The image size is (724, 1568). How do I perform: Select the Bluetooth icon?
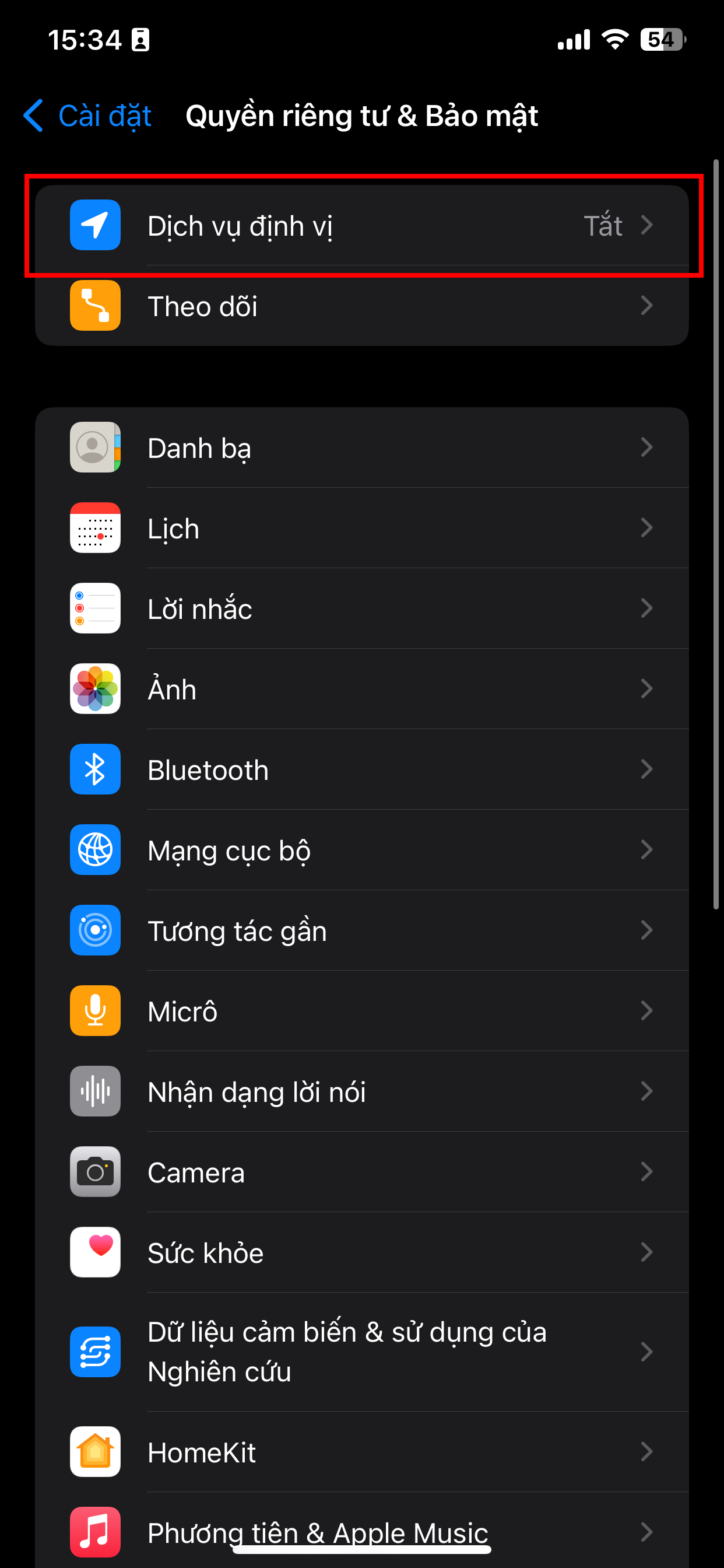click(x=95, y=769)
